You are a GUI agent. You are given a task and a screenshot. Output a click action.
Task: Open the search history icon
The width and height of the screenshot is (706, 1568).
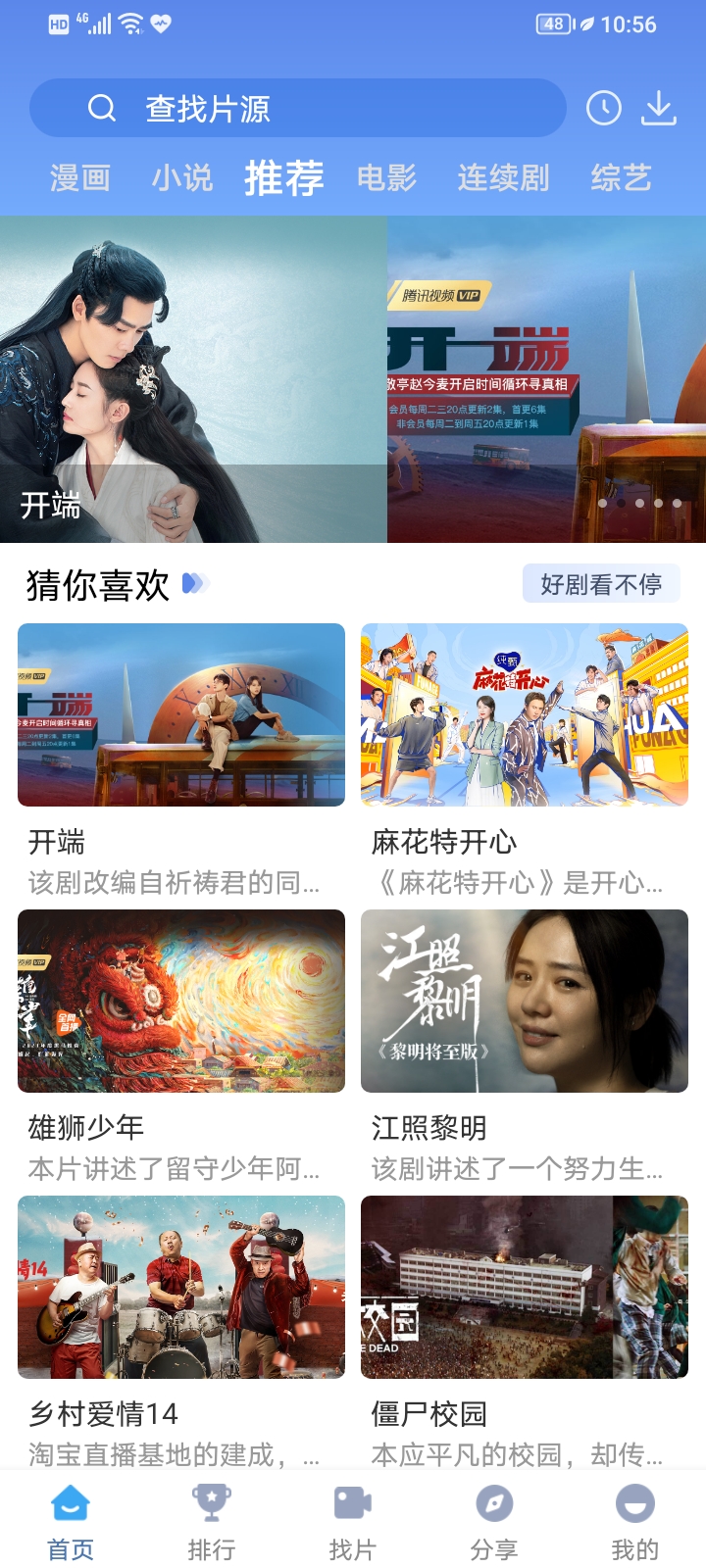[604, 108]
